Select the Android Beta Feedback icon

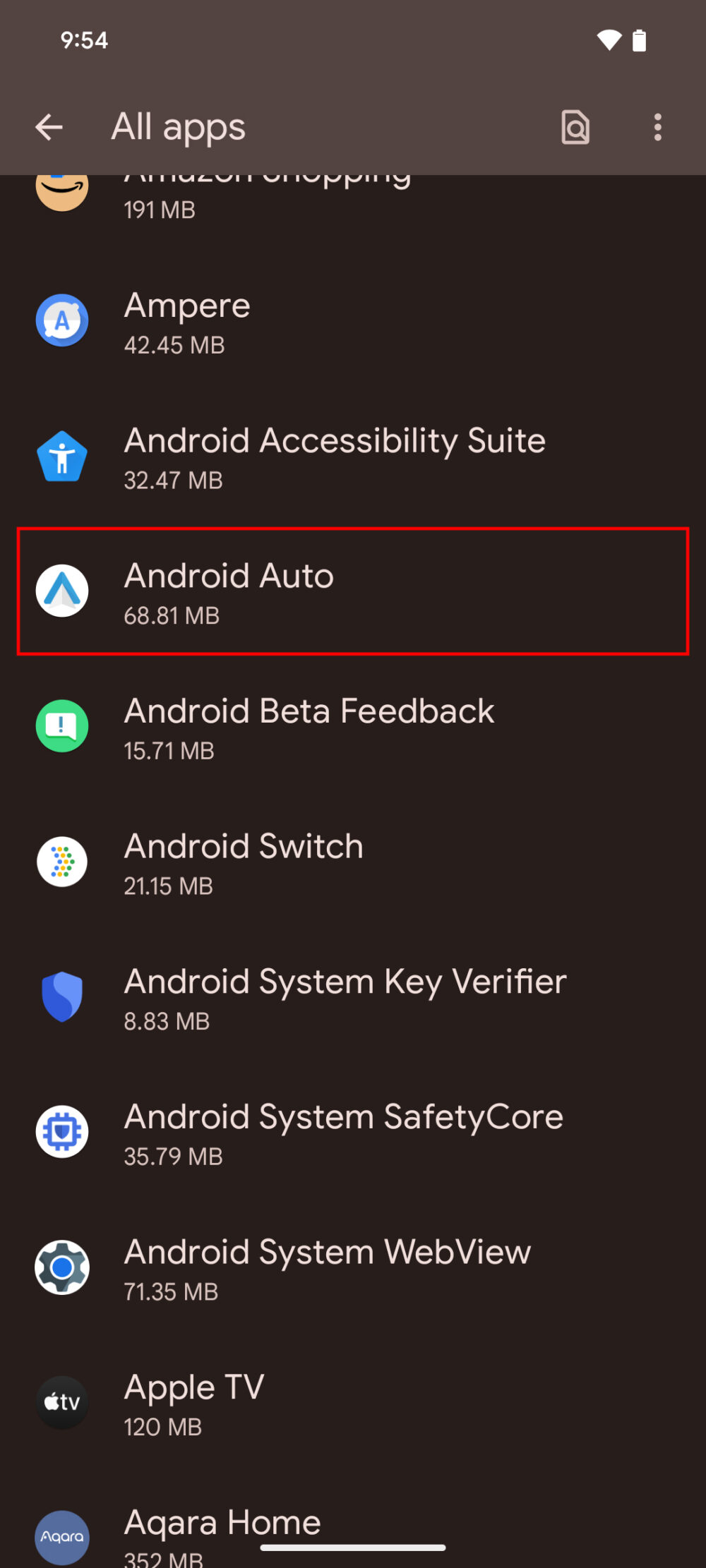tap(62, 726)
